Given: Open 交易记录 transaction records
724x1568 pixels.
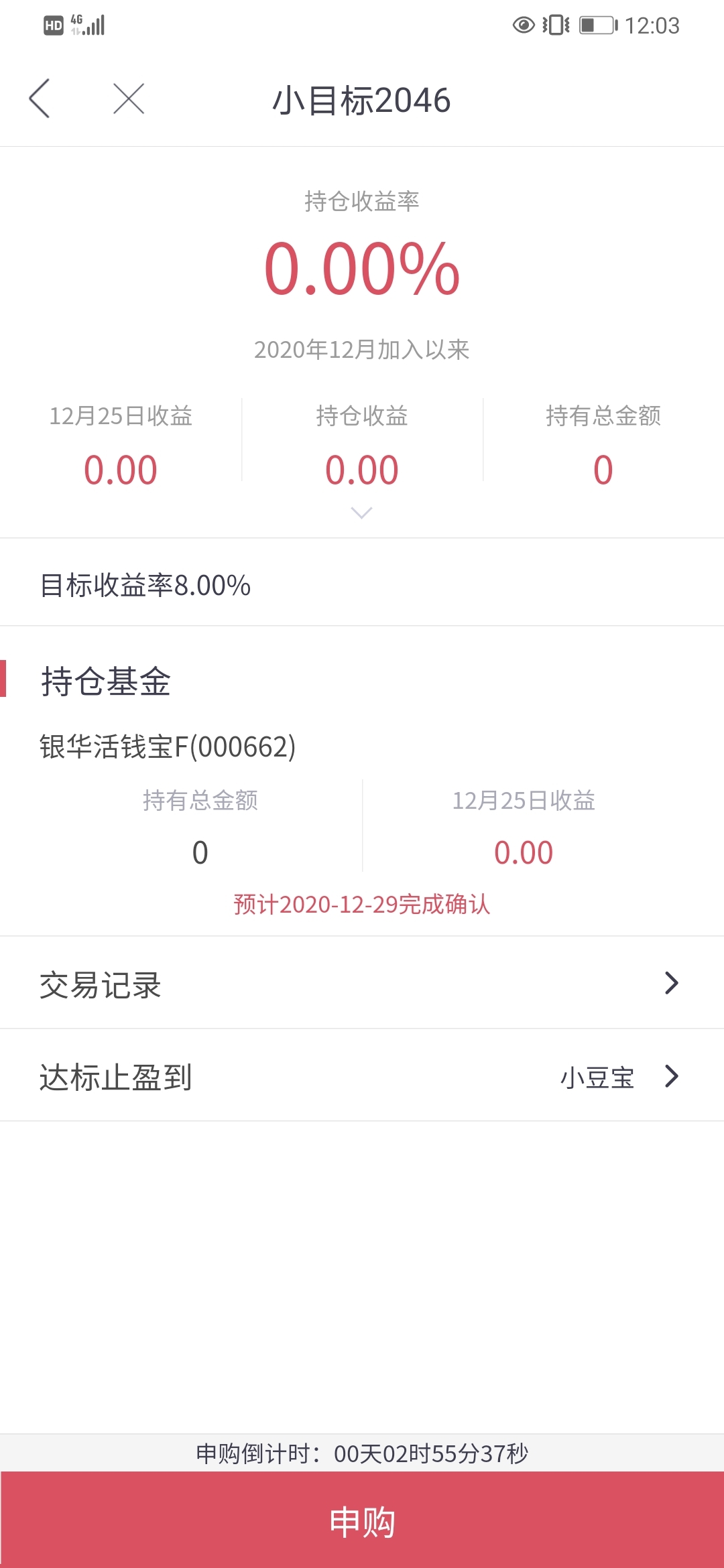Looking at the screenshot, I should pos(362,983).
